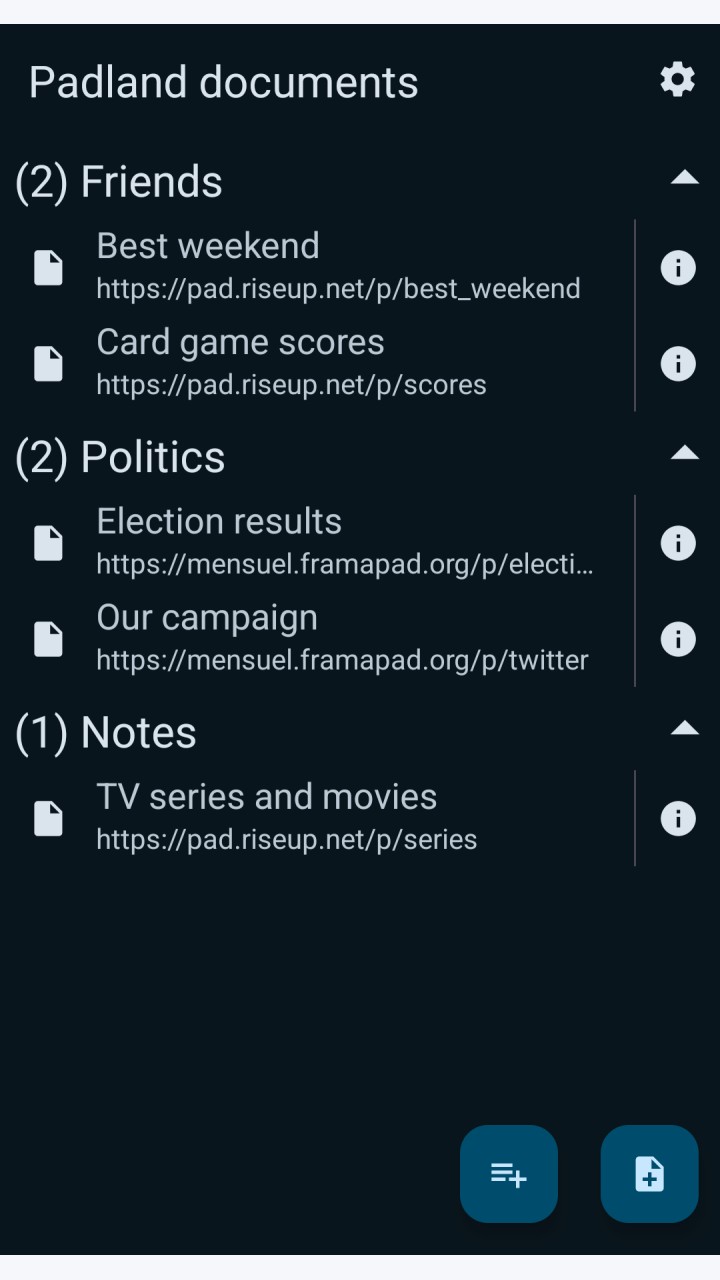Open the TV series and movies pad
Screen dimensions: 720x1280
tap(318, 818)
